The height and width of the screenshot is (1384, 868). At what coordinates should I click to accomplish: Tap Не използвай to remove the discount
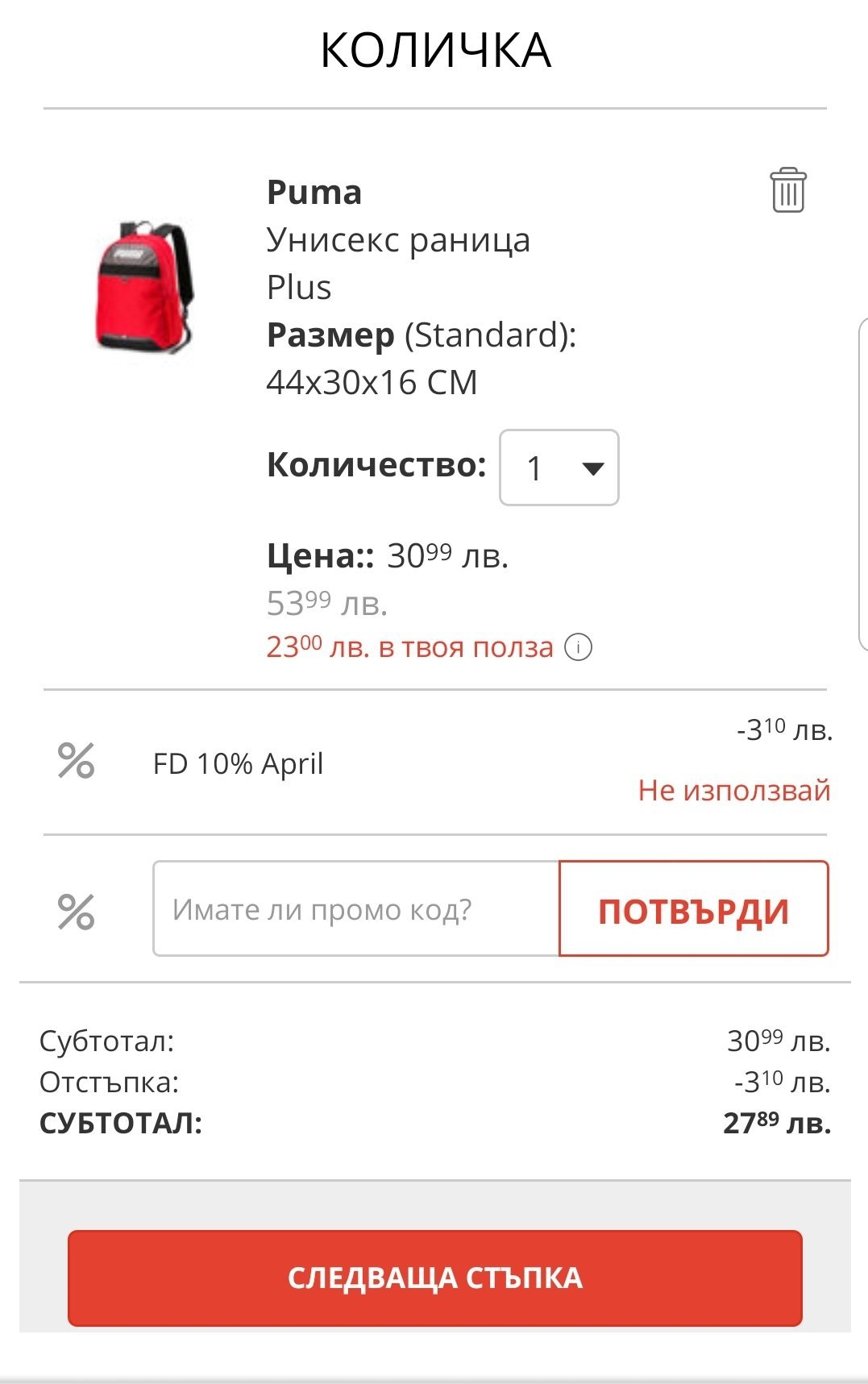pos(733,790)
